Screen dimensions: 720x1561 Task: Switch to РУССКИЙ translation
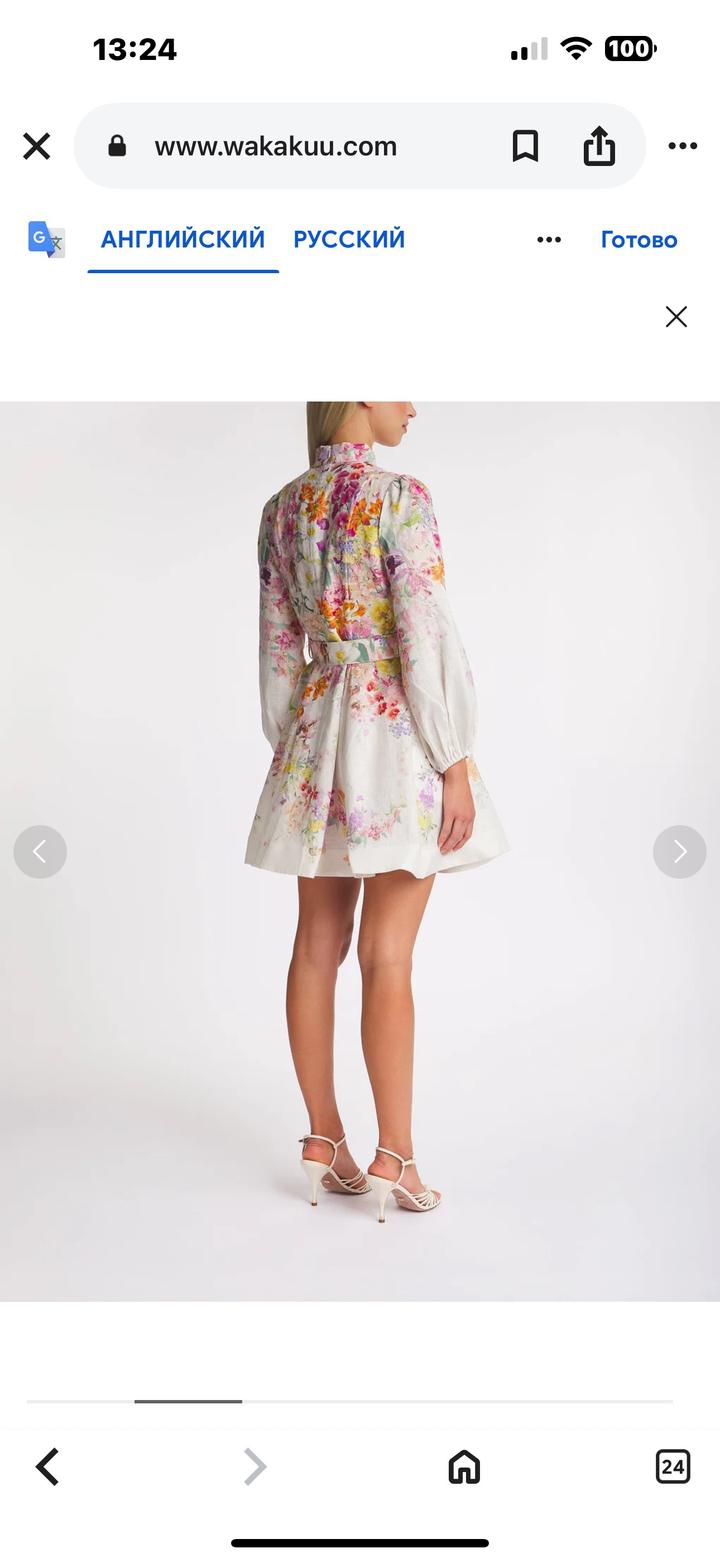[x=349, y=240]
